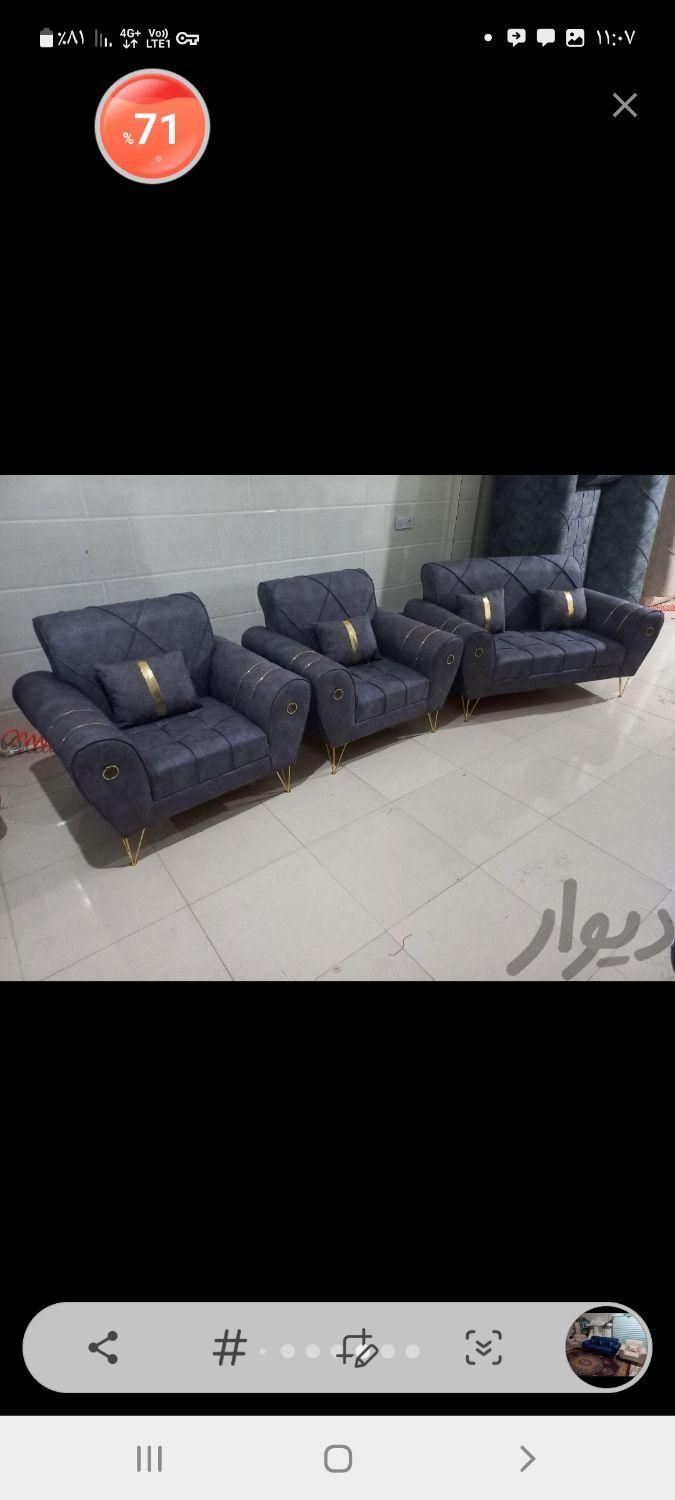Screen dimensions: 675x1500
Task: Open the recent apps view
Action: pos(149,1459)
